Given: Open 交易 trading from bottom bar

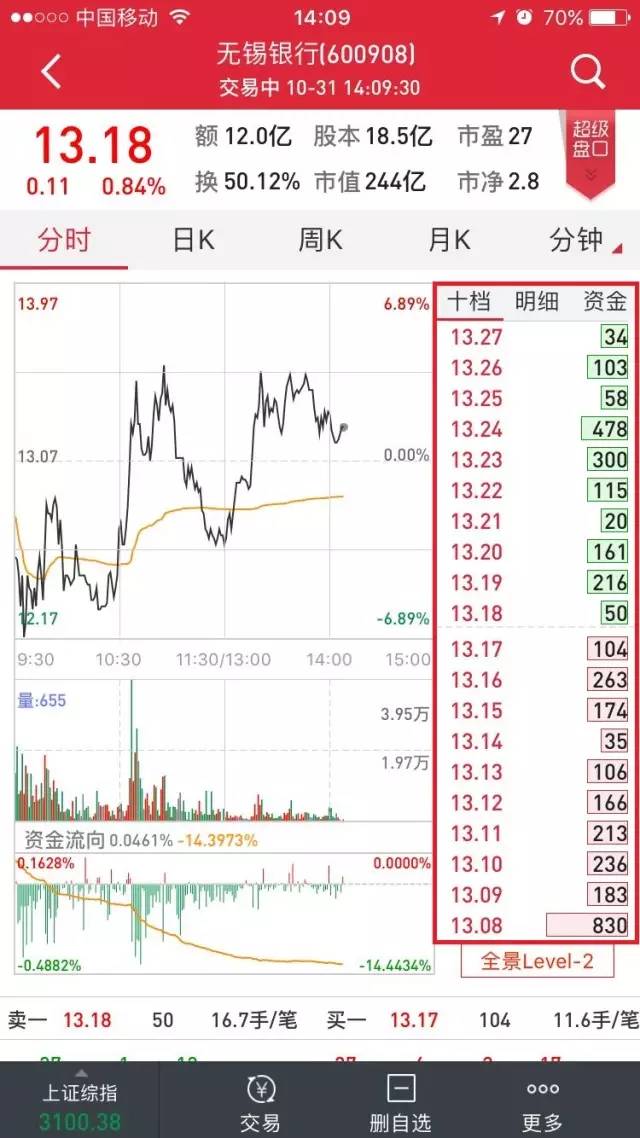Looking at the screenshot, I should [x=260, y=1102].
